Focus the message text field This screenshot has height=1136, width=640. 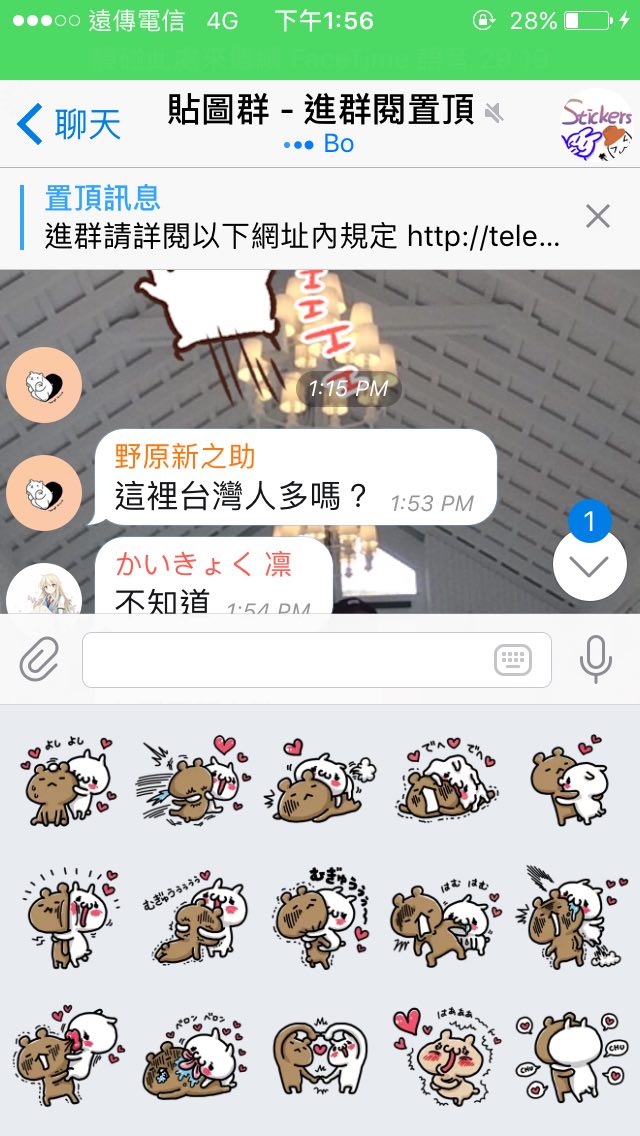[x=285, y=659]
